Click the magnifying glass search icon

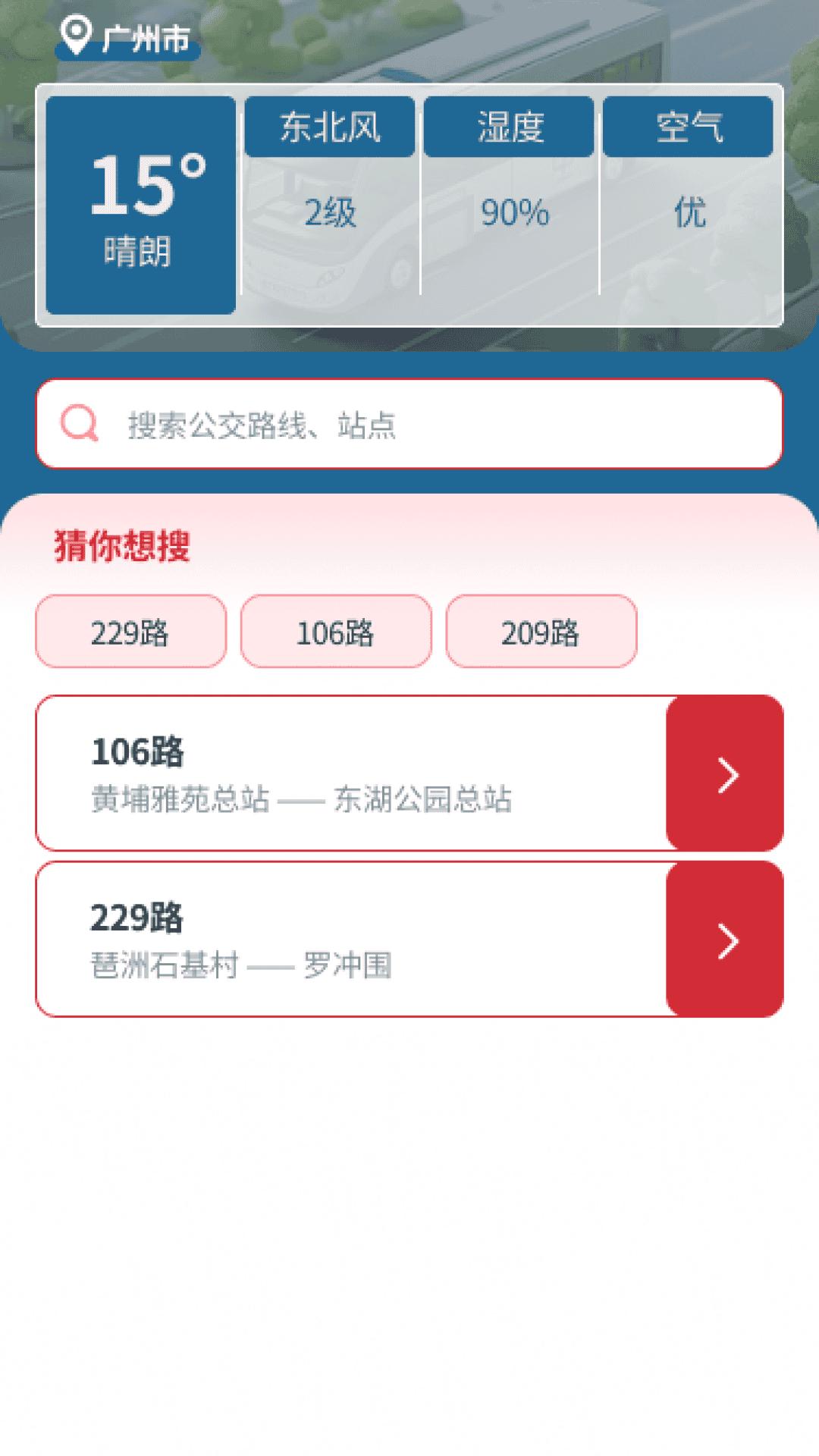click(78, 424)
